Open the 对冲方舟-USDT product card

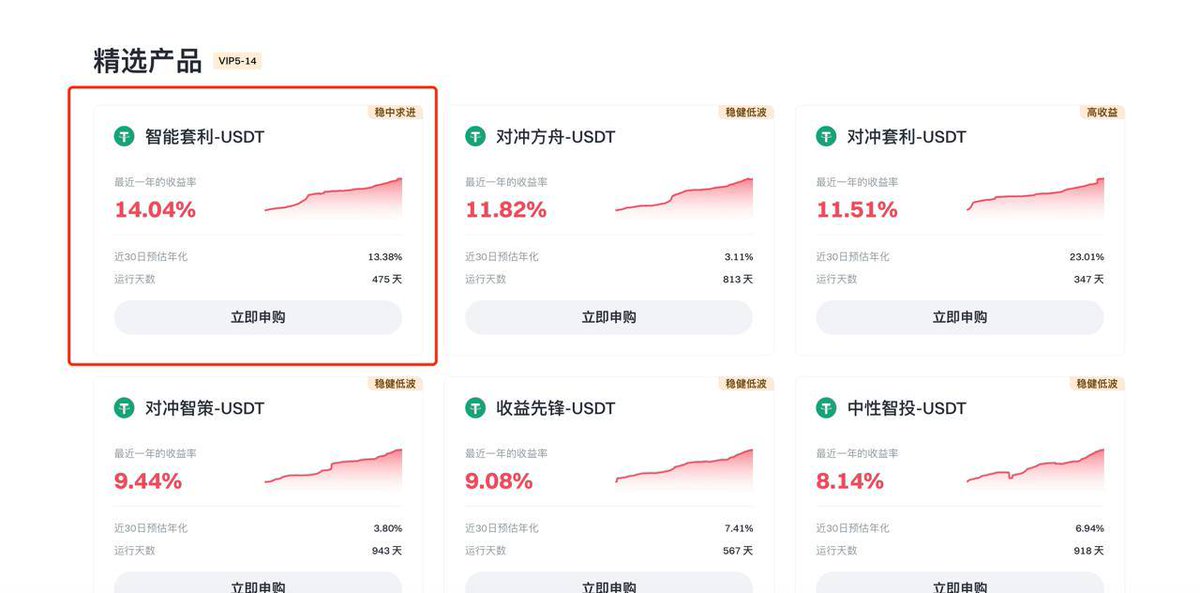[556, 137]
